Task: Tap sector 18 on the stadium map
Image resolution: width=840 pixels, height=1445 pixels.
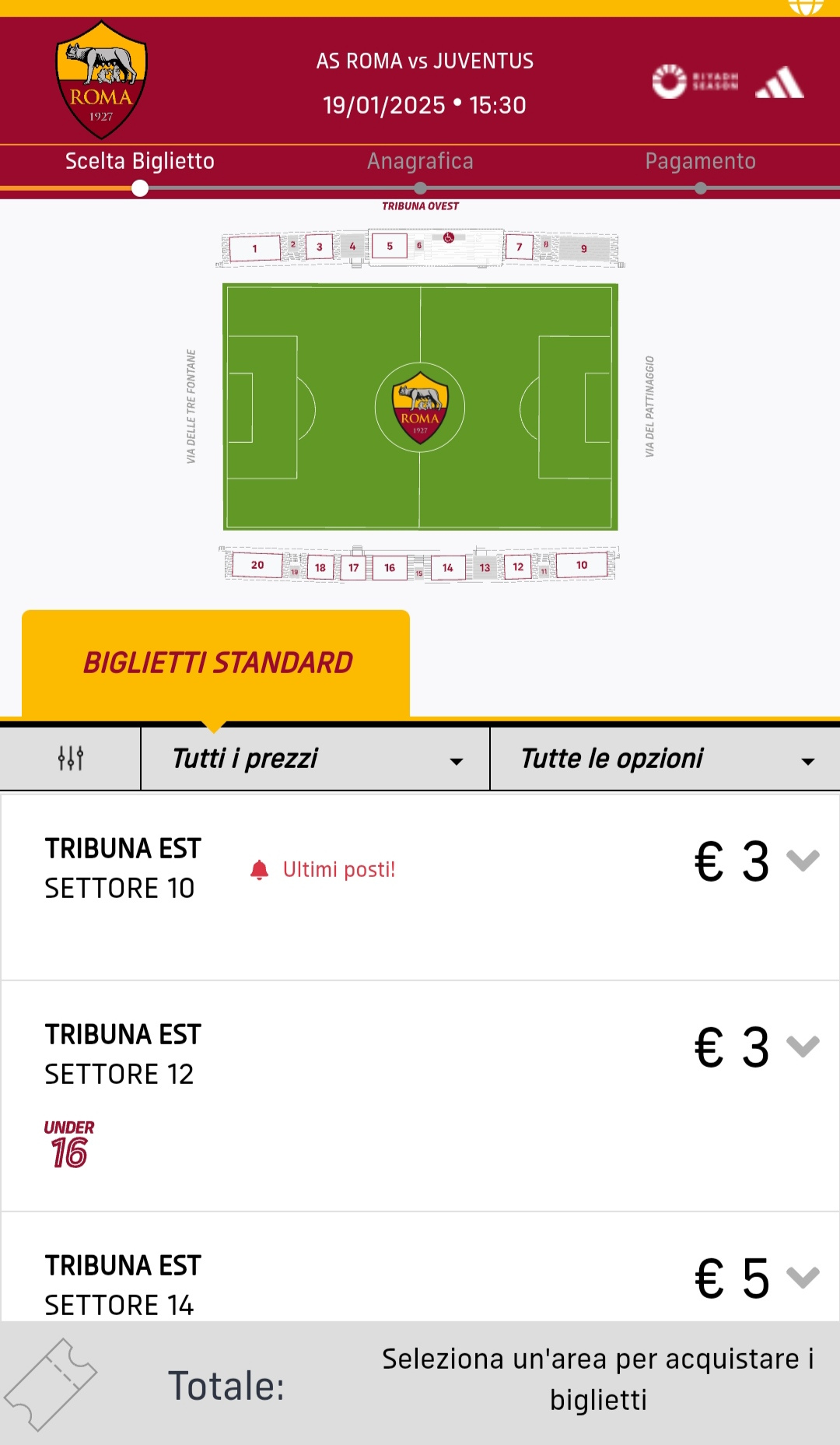Action: (x=320, y=568)
